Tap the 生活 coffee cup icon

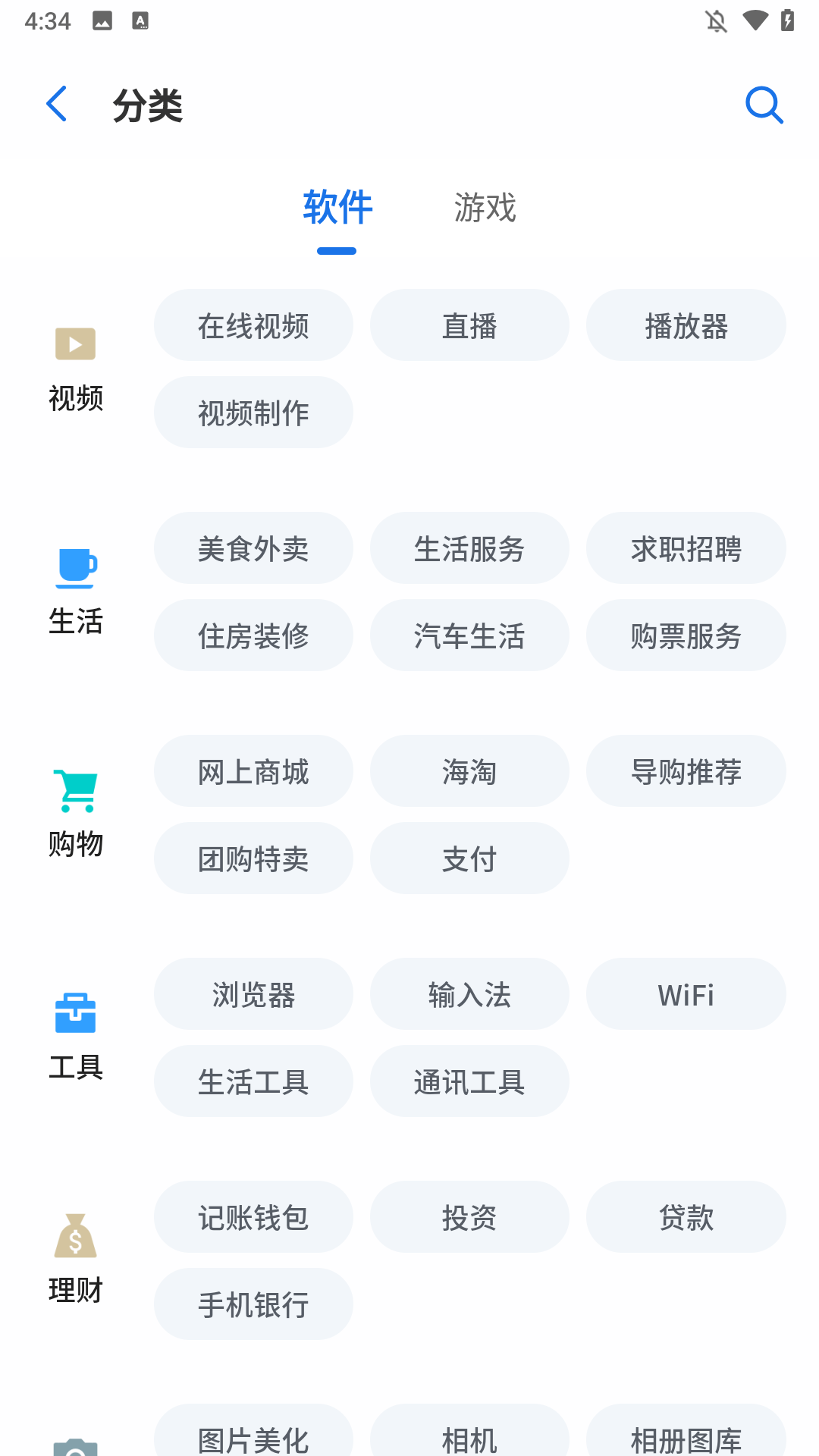point(76,569)
